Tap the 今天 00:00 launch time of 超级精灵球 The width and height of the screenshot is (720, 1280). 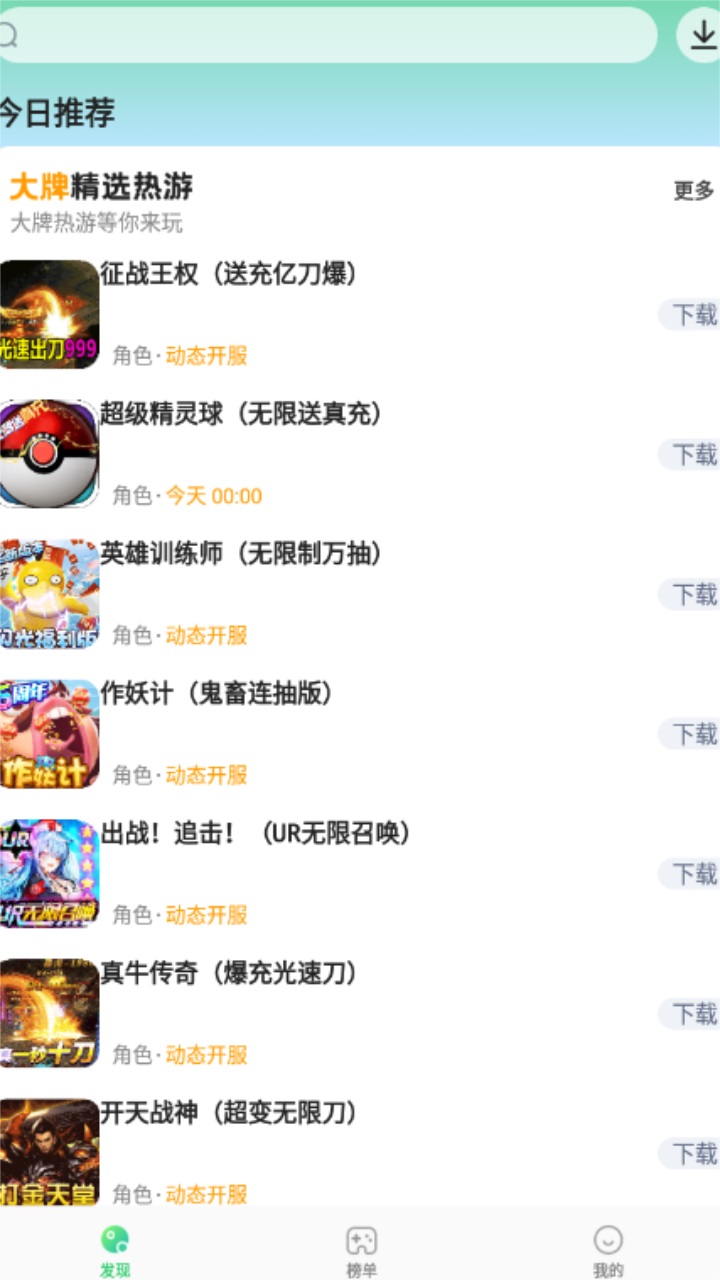point(216,495)
